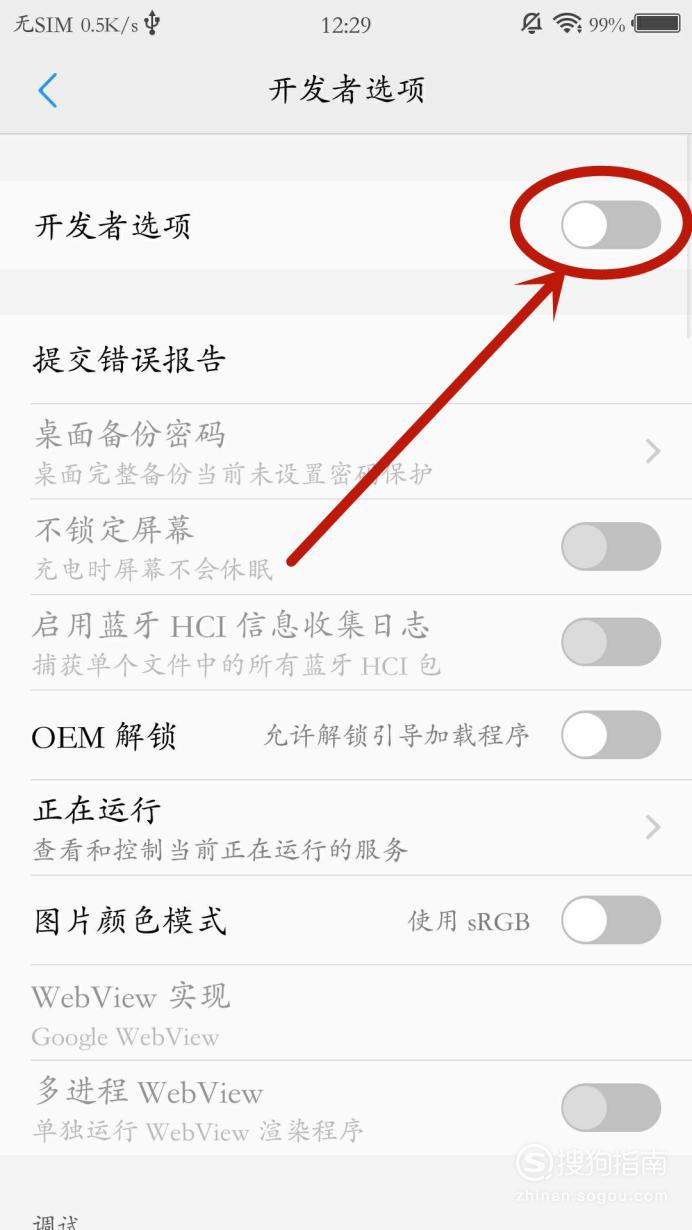Open 提交错误报告
This screenshot has height=1230, width=692.
346,359
